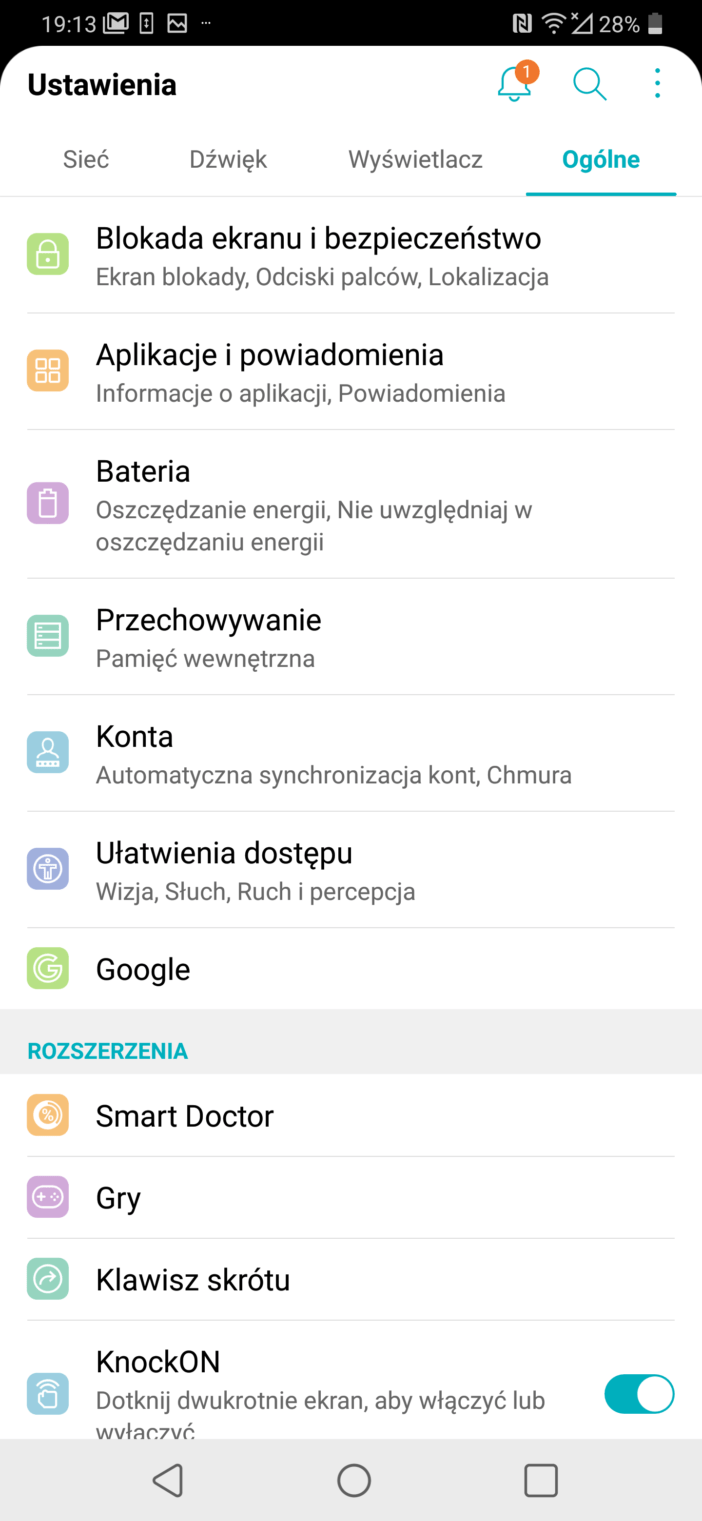Open Bateria settings

[x=350, y=504]
